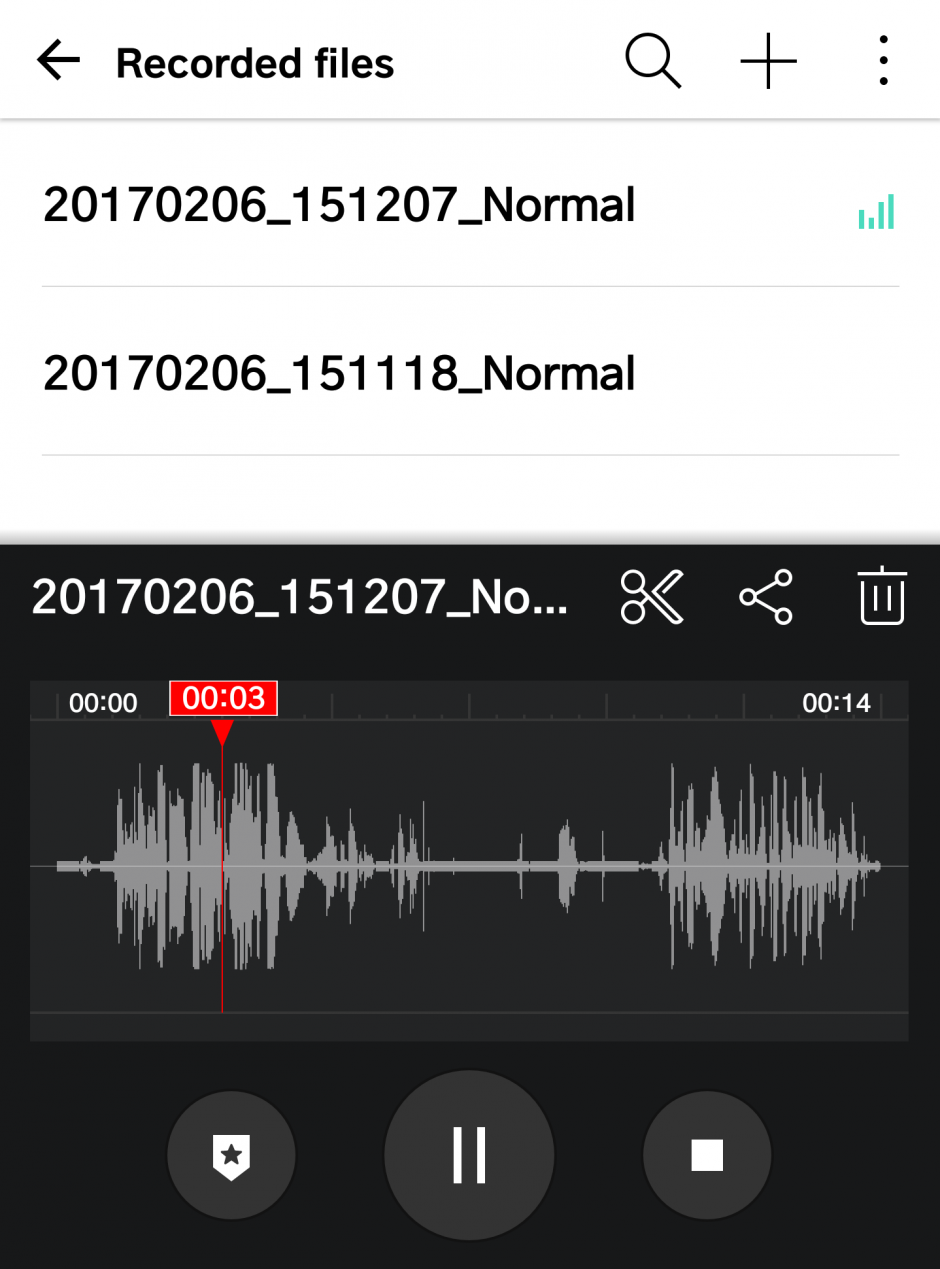The height and width of the screenshot is (1269, 940).
Task: Open the 20170206_151207_Normal file
Action: pos(338,203)
